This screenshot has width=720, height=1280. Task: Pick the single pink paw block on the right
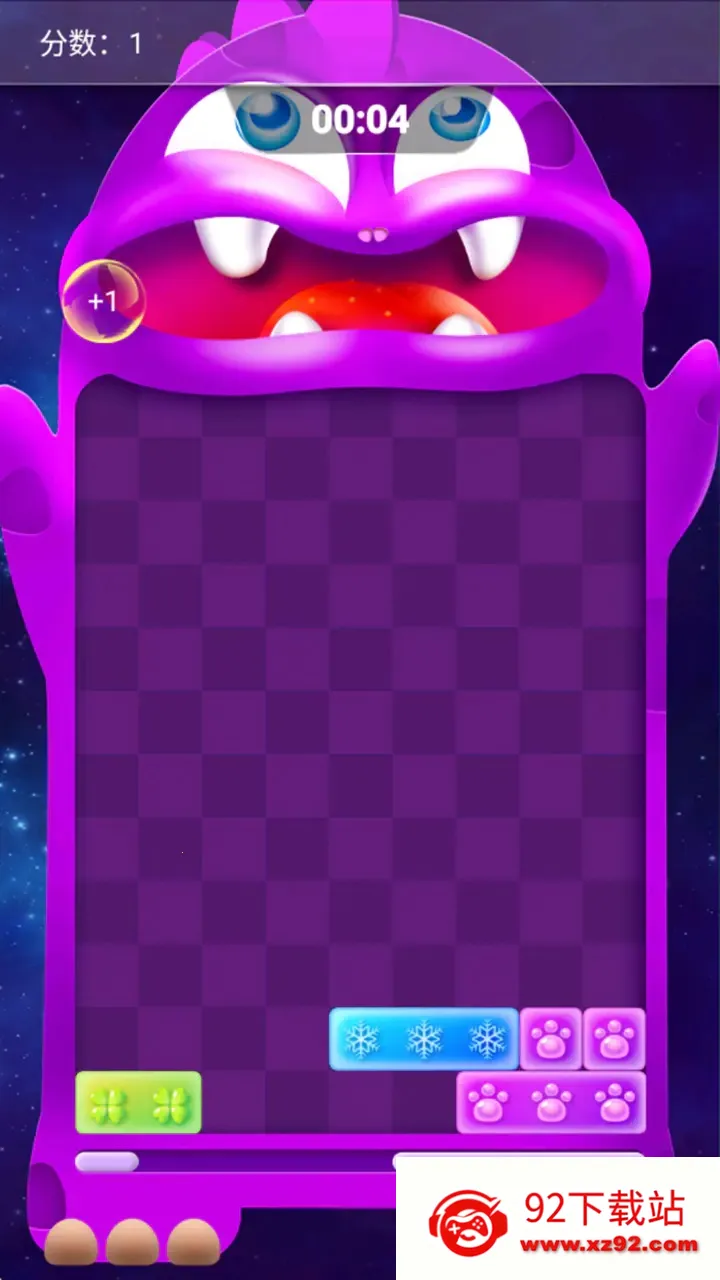613,1040
